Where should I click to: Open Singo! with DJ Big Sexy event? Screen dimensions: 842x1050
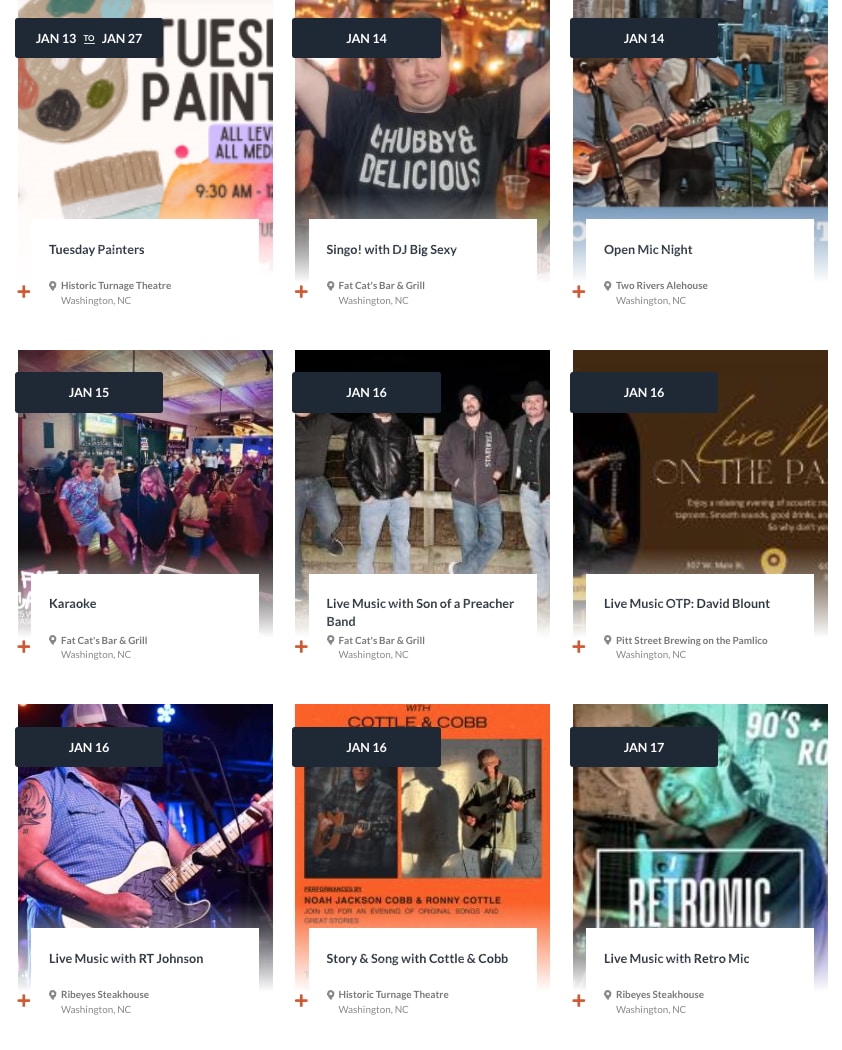[x=391, y=250]
